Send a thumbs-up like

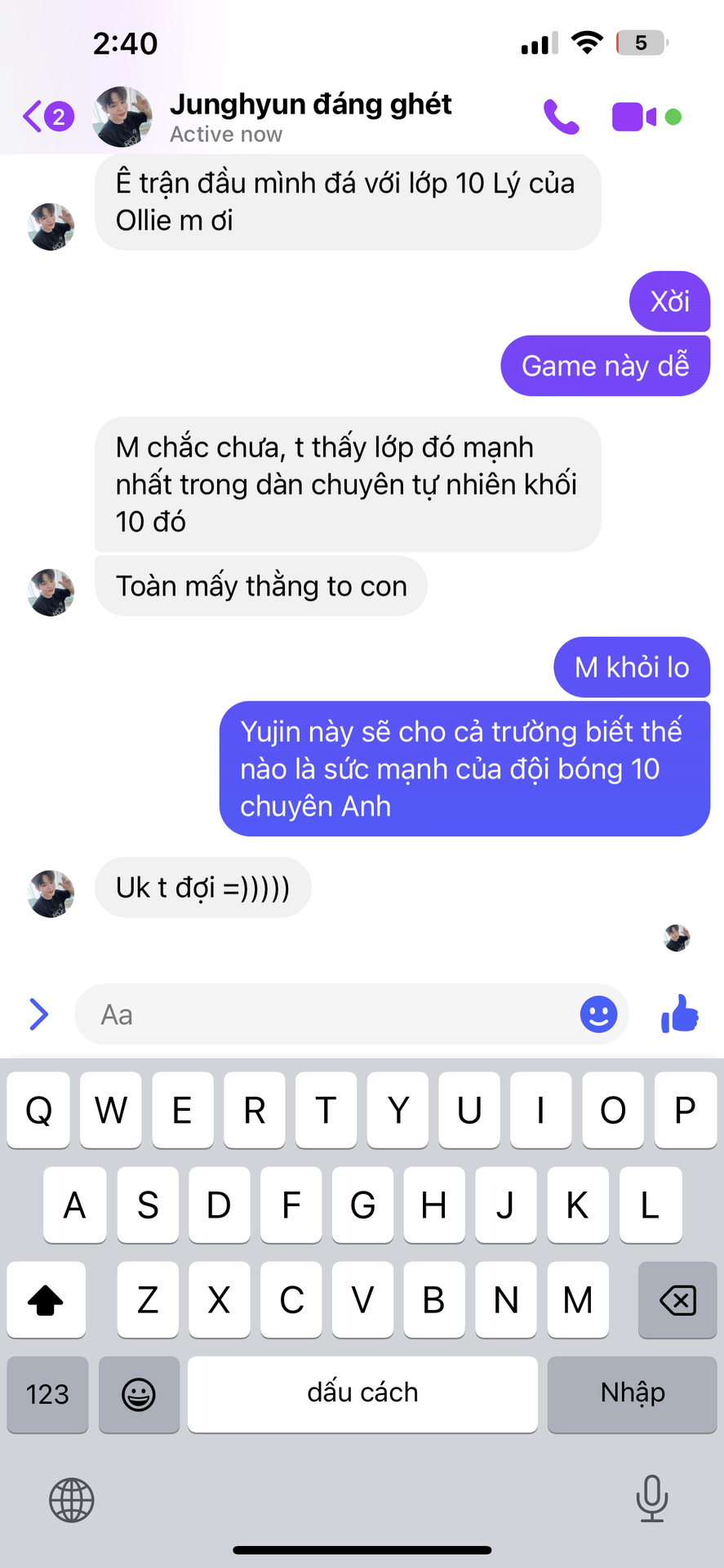680,1013
